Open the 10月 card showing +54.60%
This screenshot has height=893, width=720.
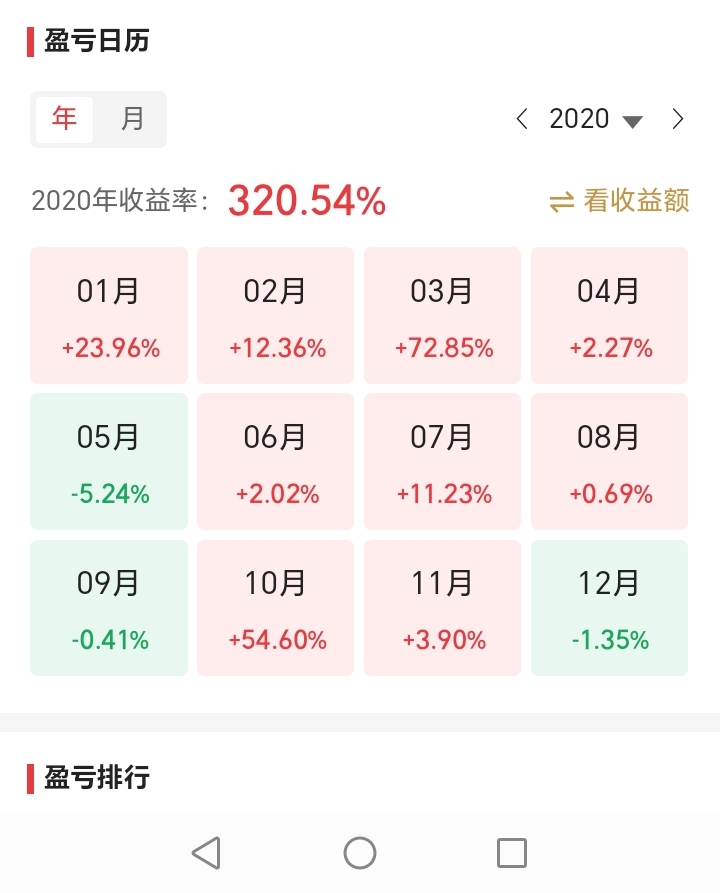pyautogui.click(x=276, y=608)
